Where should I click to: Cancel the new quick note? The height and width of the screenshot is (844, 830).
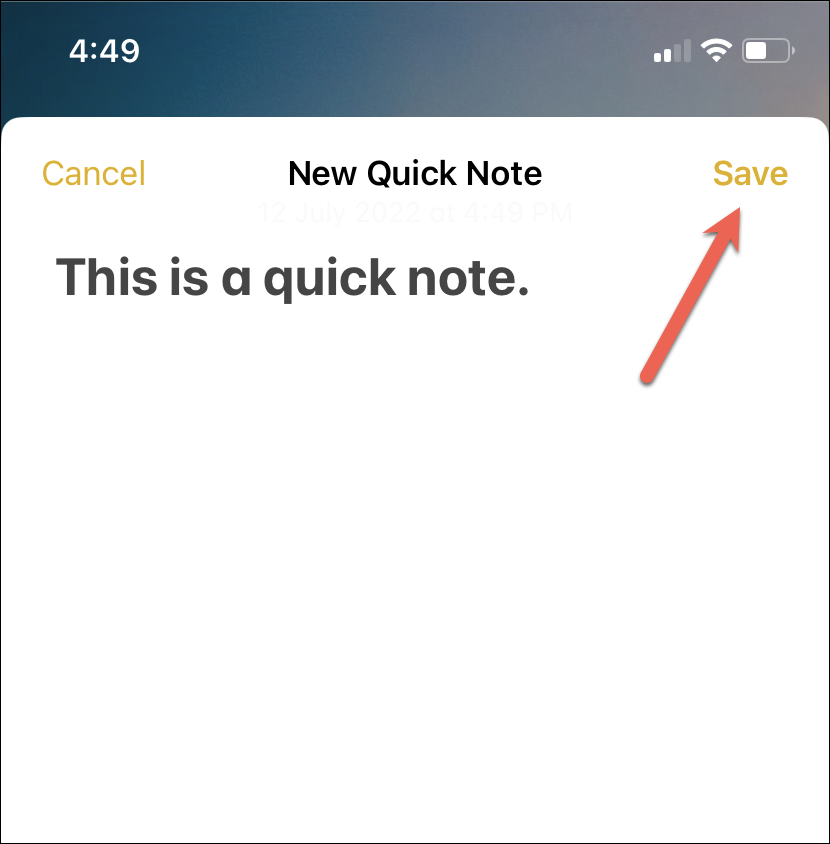93,174
